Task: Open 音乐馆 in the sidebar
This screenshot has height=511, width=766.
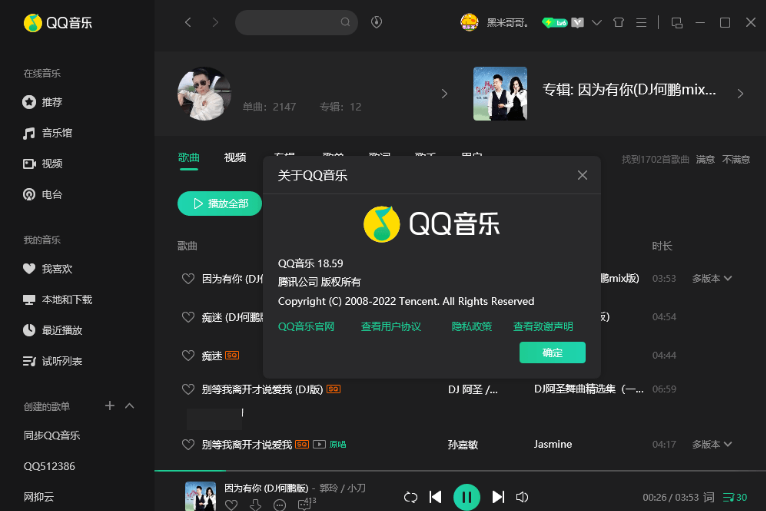Action: pyautogui.click(x=55, y=133)
